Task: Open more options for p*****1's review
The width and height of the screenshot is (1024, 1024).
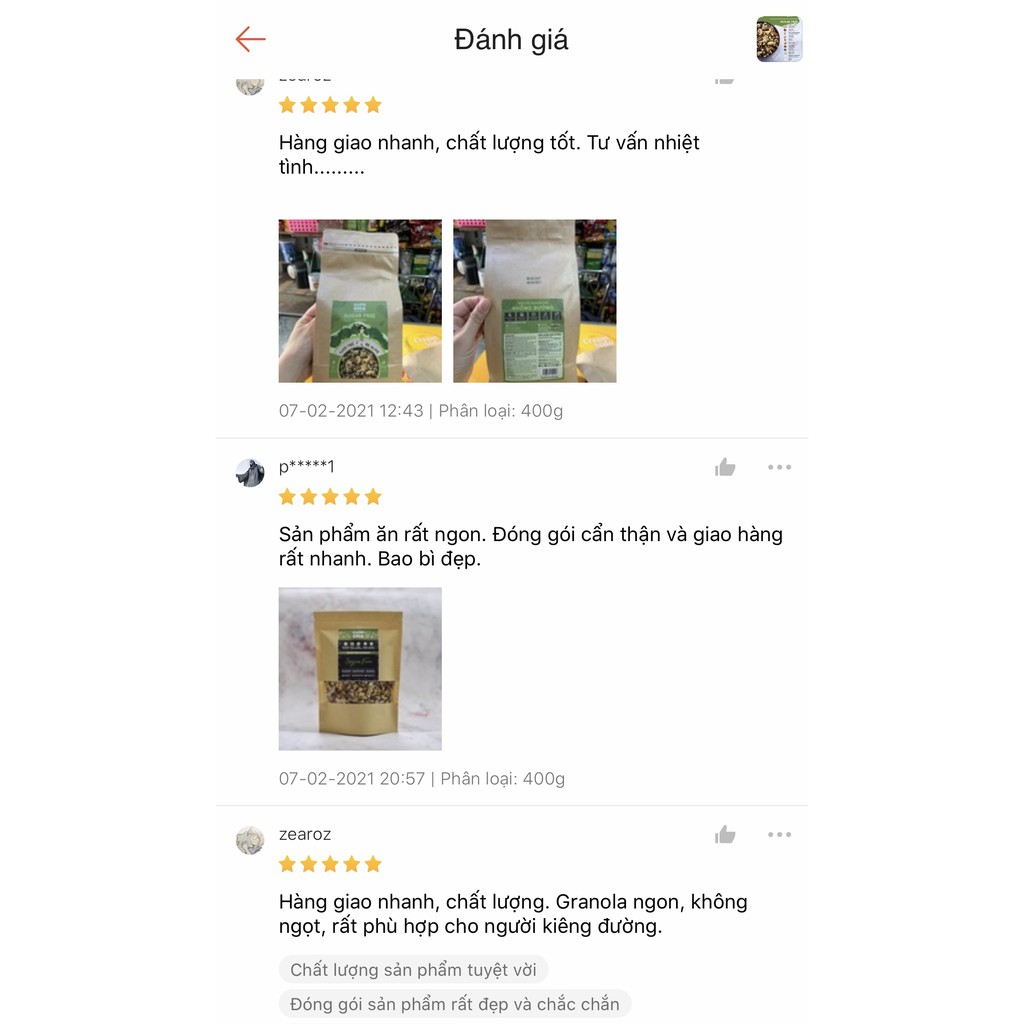Action: (779, 467)
